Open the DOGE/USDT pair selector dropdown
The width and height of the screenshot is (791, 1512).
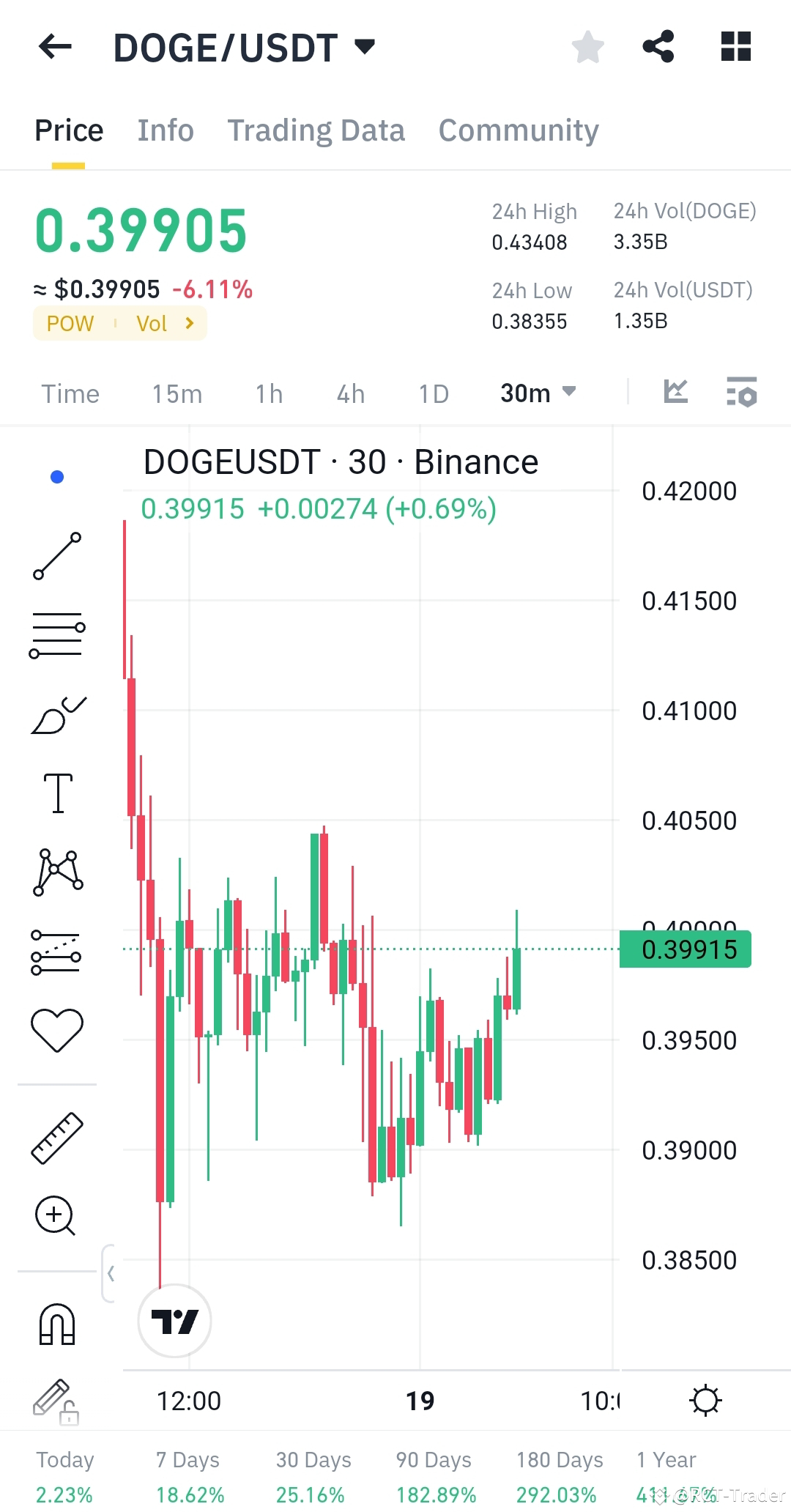(x=365, y=45)
